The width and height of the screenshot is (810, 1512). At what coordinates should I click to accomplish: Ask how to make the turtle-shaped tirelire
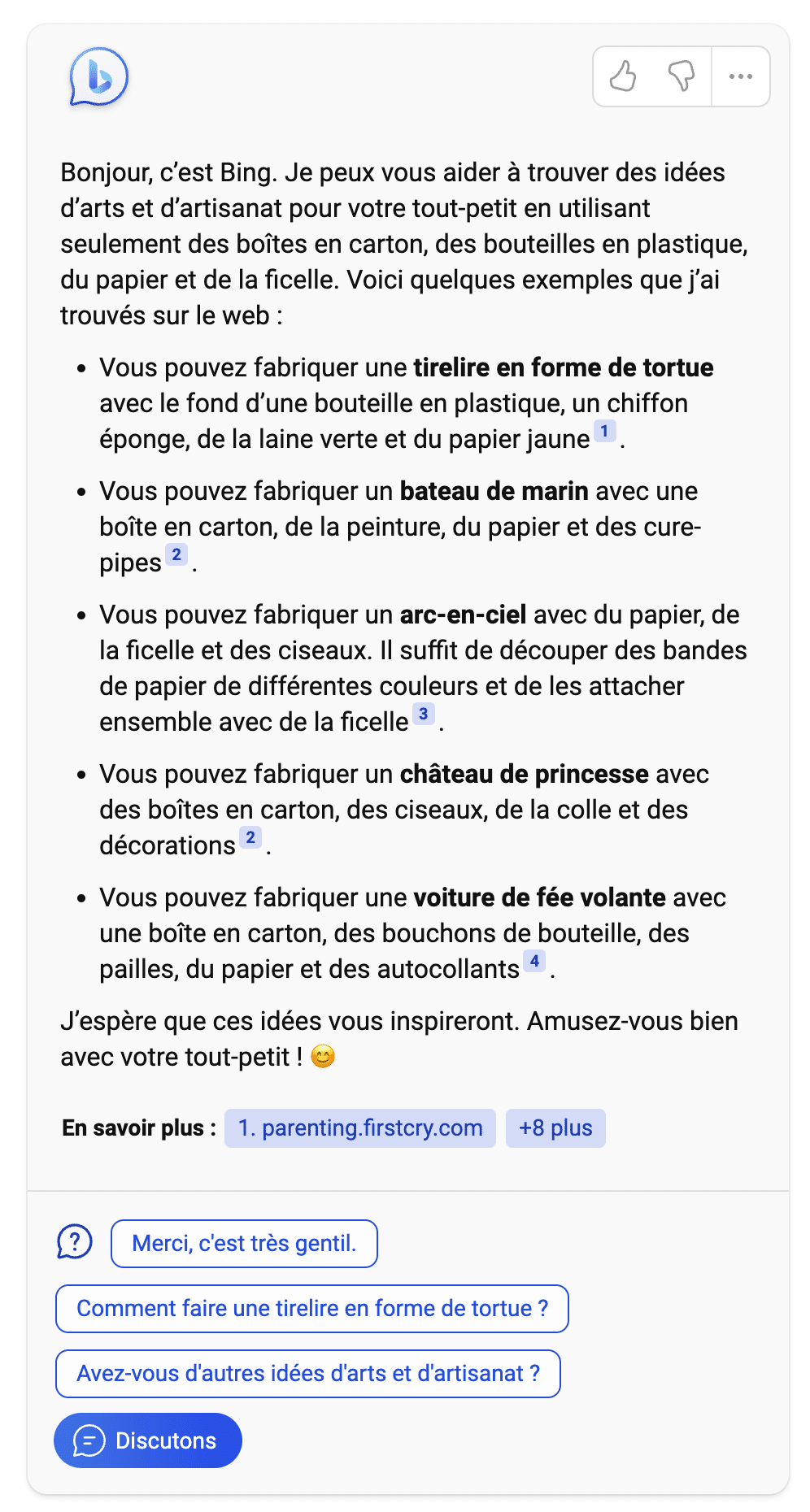click(312, 1309)
